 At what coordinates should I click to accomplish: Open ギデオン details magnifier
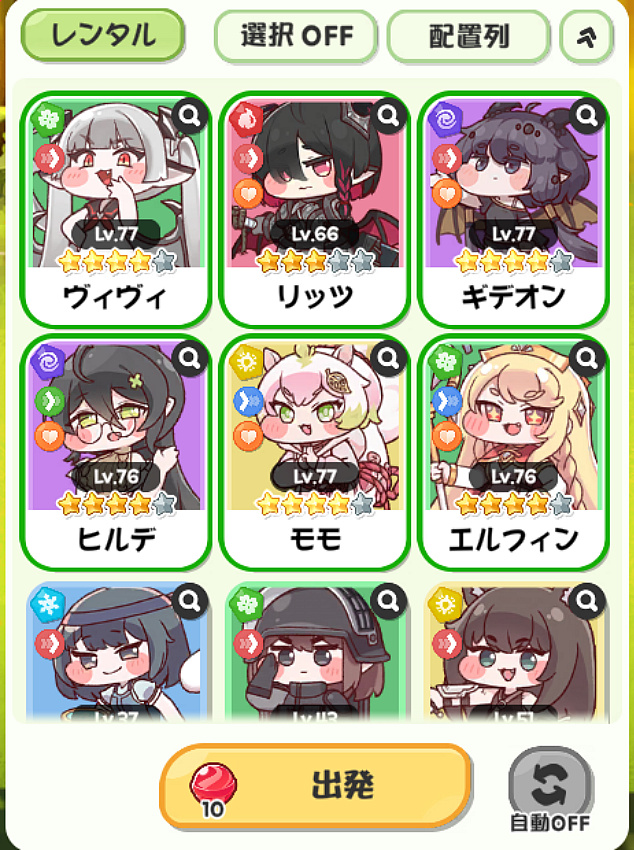point(587,117)
